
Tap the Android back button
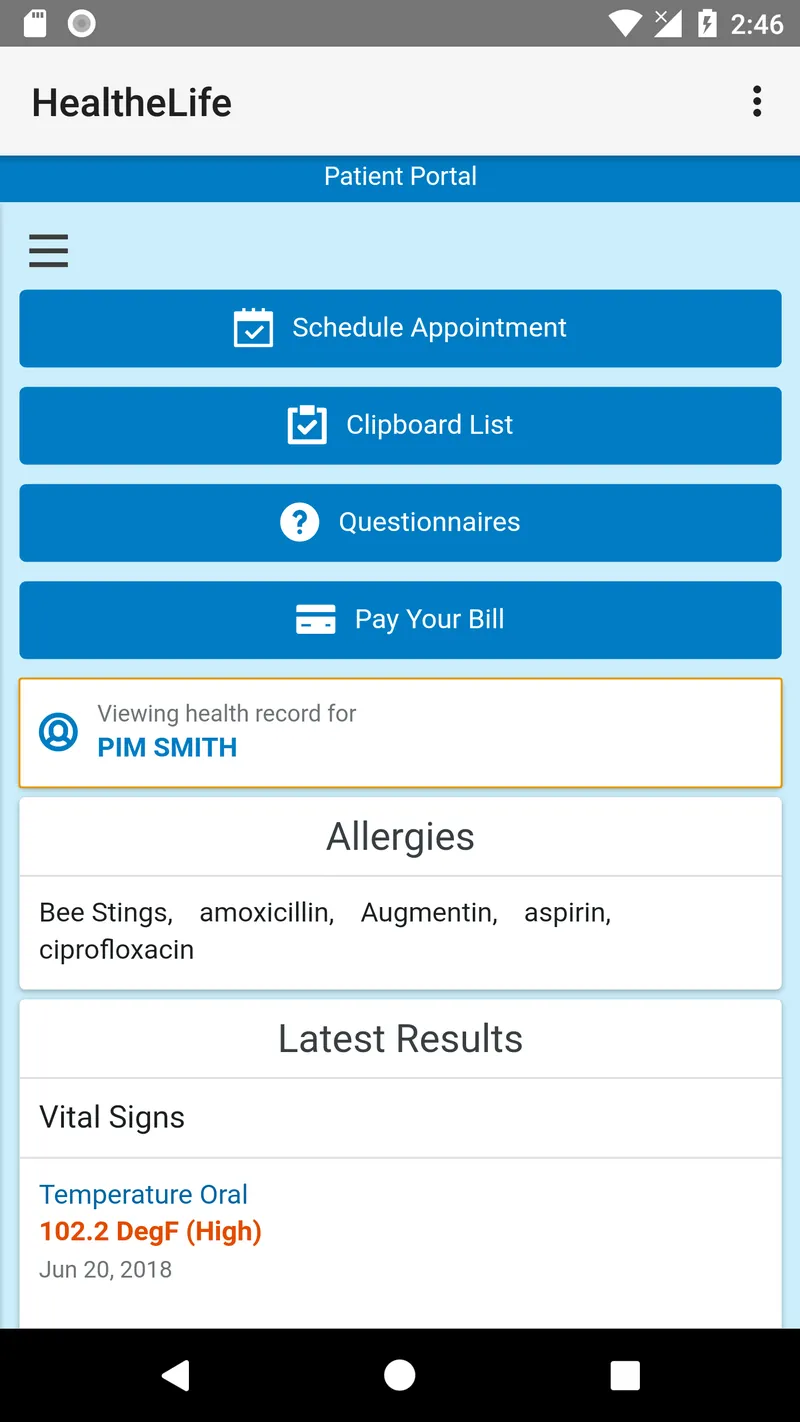(176, 1374)
